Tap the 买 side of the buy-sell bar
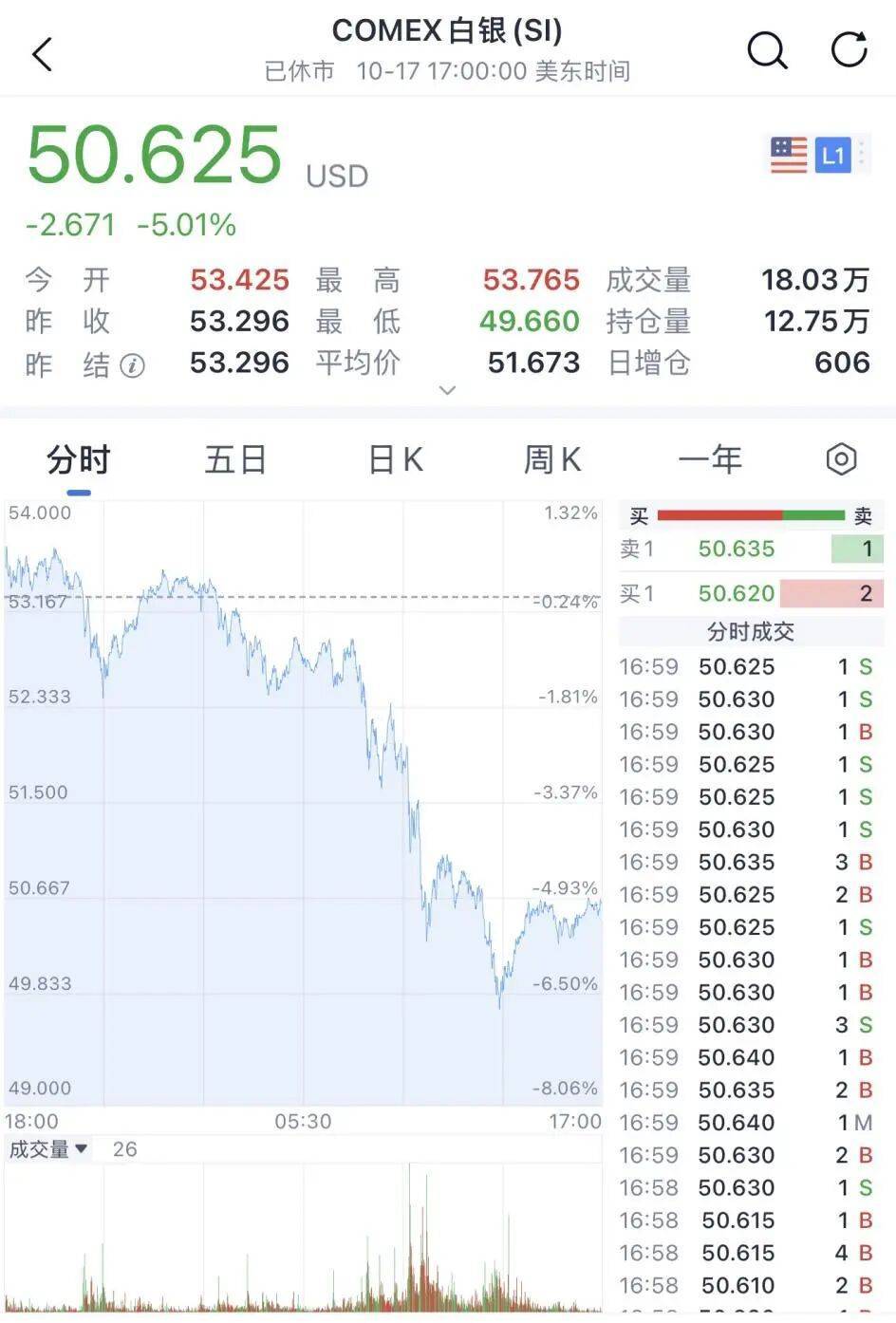The height and width of the screenshot is (1323, 896). point(638,514)
